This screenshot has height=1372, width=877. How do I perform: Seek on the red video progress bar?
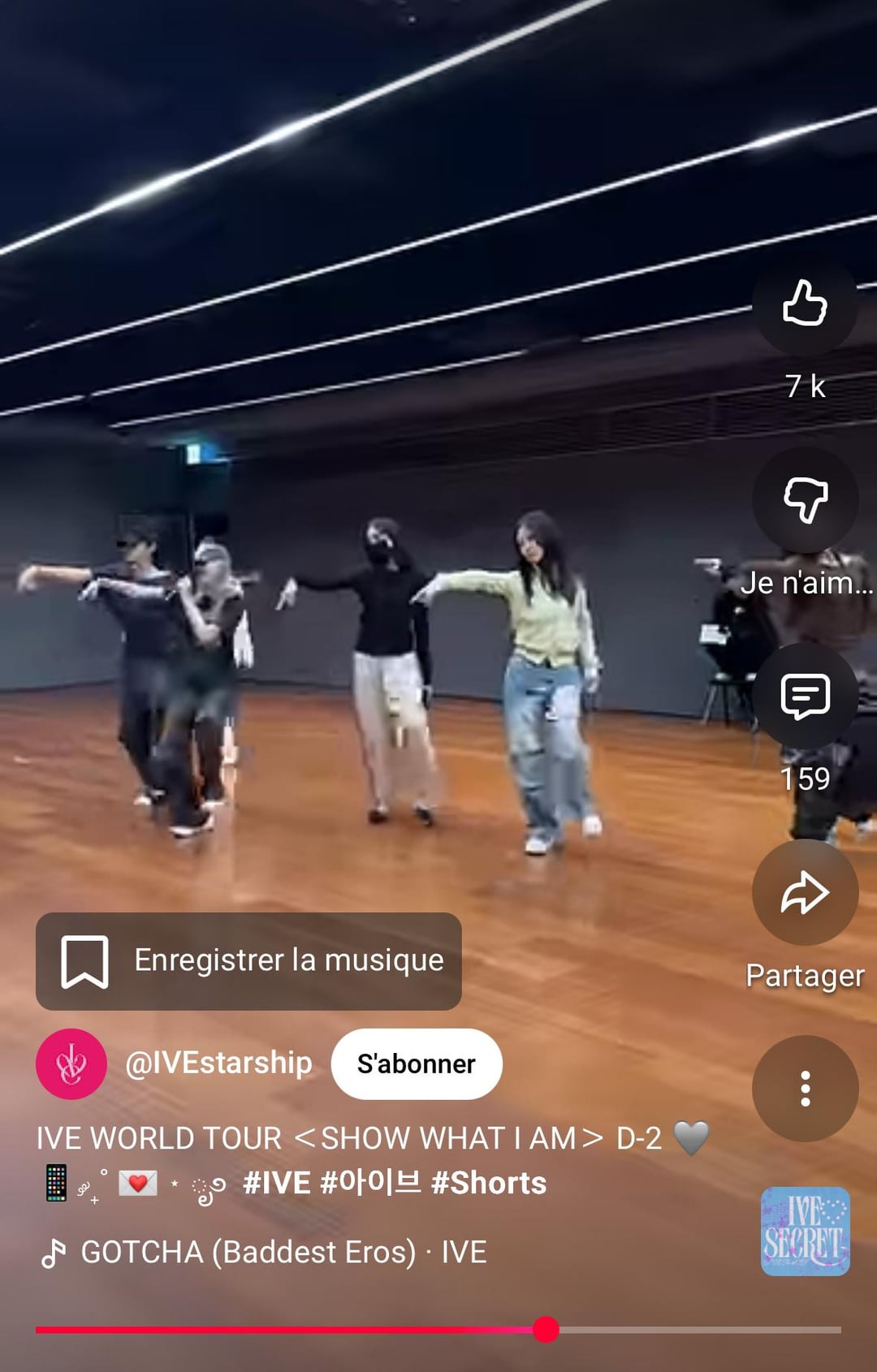click(x=438, y=1330)
